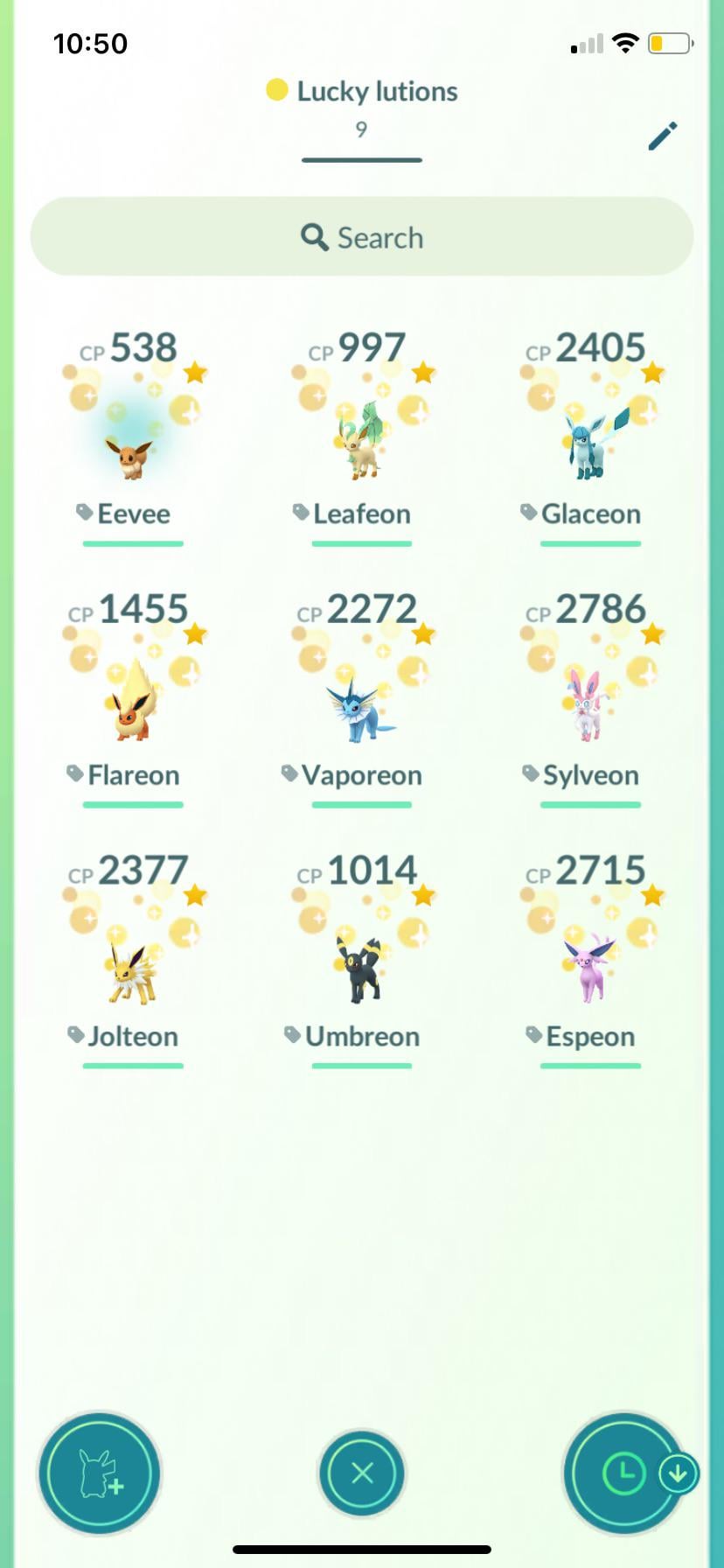
Task: Change sort order with the clock button
Action: [623, 1473]
